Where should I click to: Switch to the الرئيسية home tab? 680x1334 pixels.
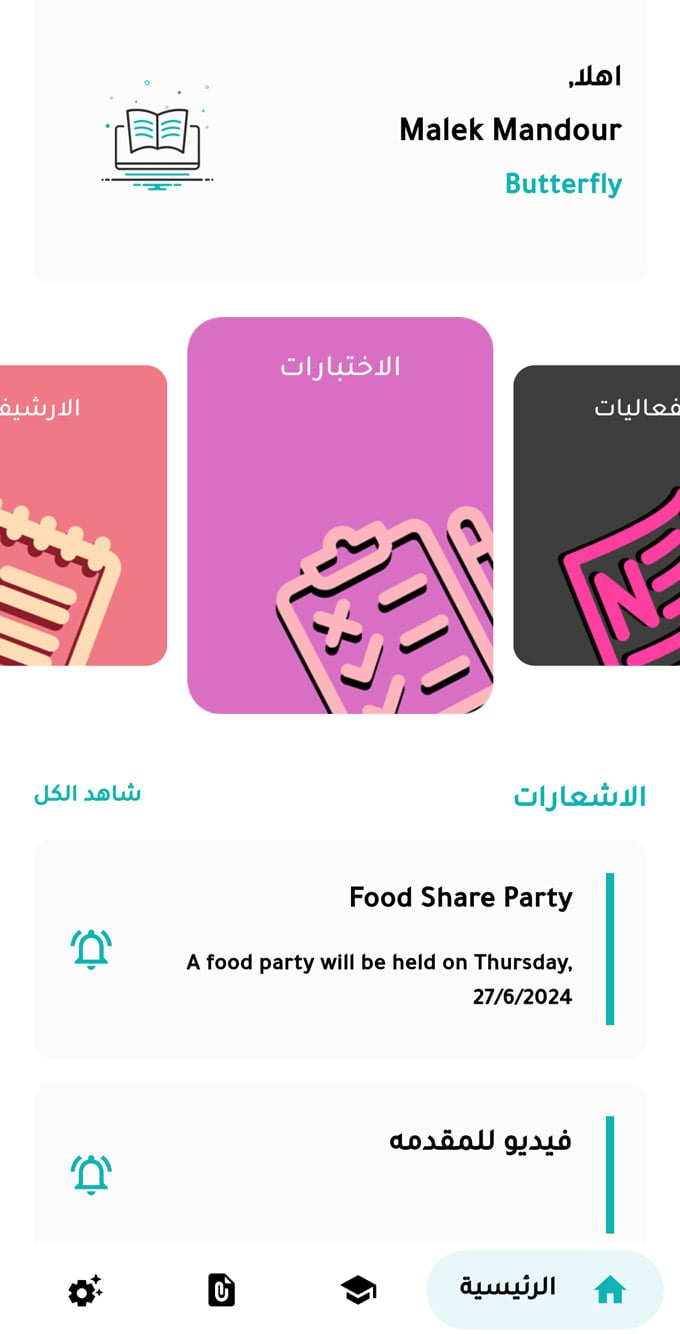point(544,1289)
